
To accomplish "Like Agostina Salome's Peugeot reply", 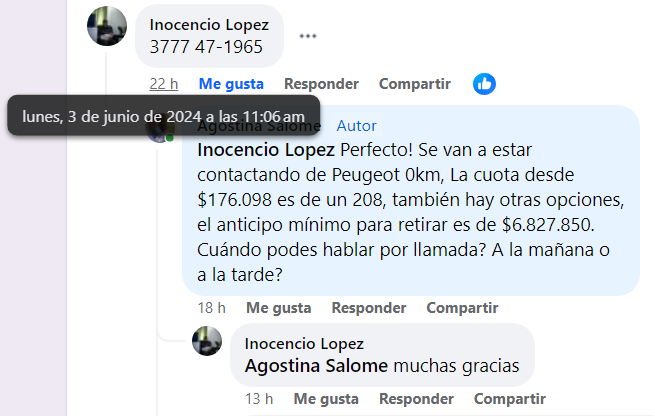I will pos(278,308).
